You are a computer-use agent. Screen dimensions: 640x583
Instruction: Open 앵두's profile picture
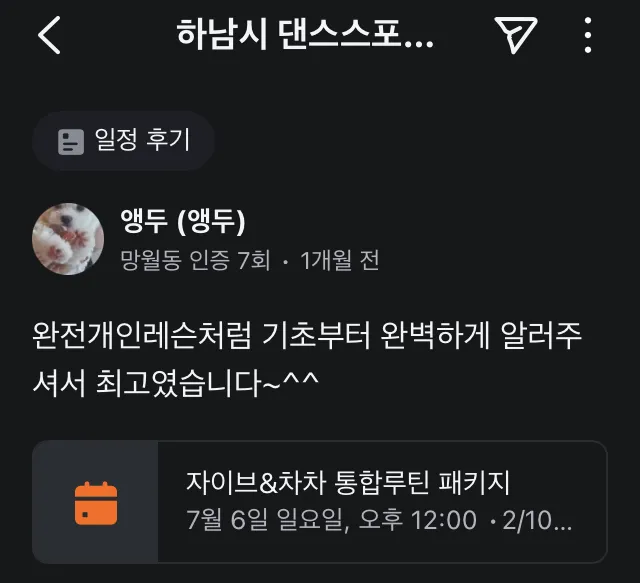(x=69, y=239)
